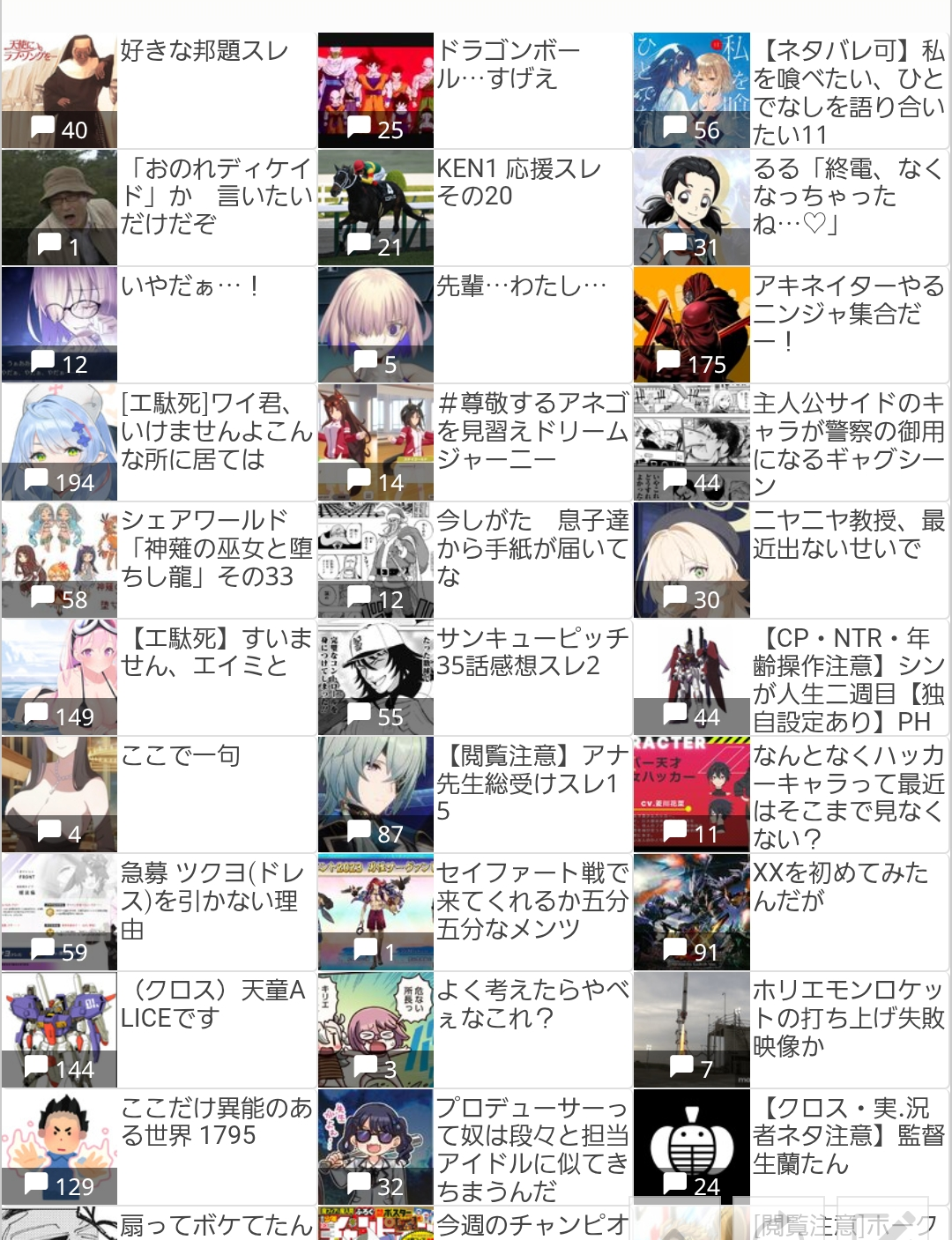This screenshot has height=1240, width=952.
Task: Open the ＃尊敬するアネゴを見習えドリームジャーニー thread
Action: (532, 431)
